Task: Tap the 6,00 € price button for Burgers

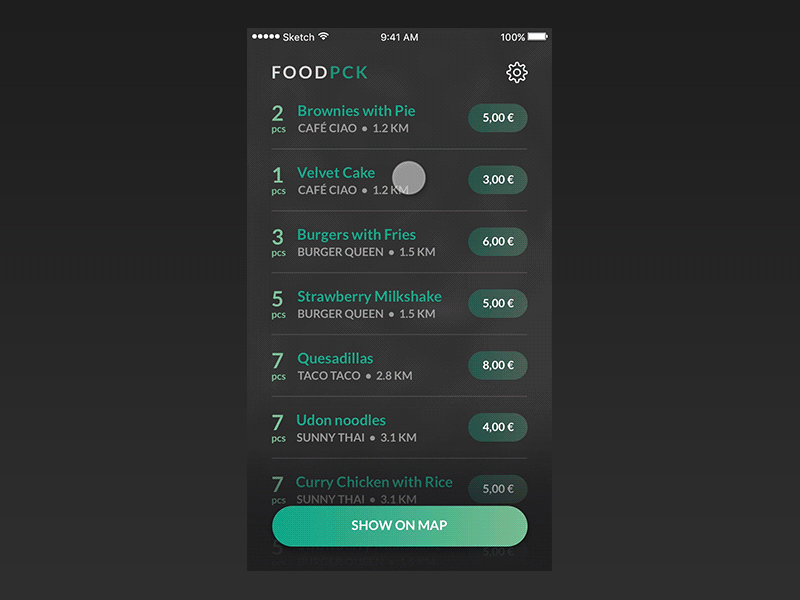Action: (498, 242)
